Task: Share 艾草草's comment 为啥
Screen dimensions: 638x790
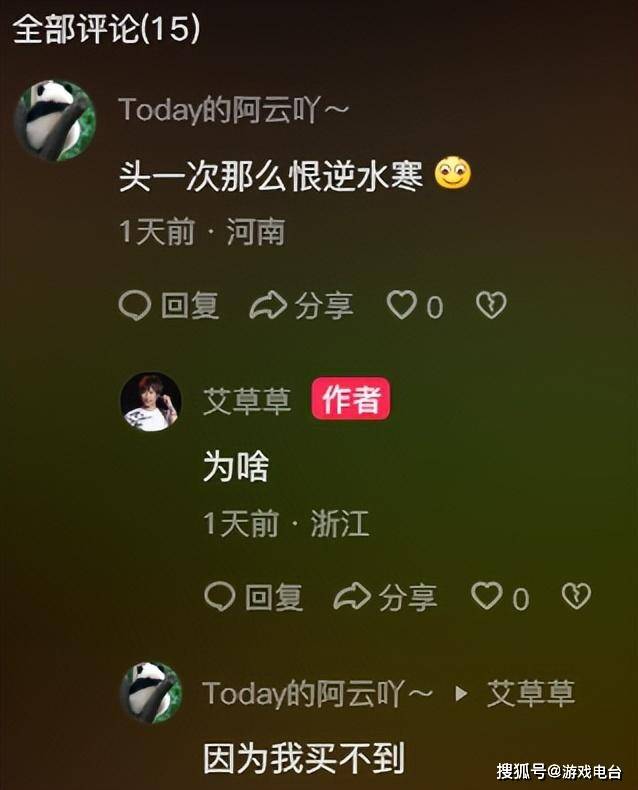Action: pos(385,597)
